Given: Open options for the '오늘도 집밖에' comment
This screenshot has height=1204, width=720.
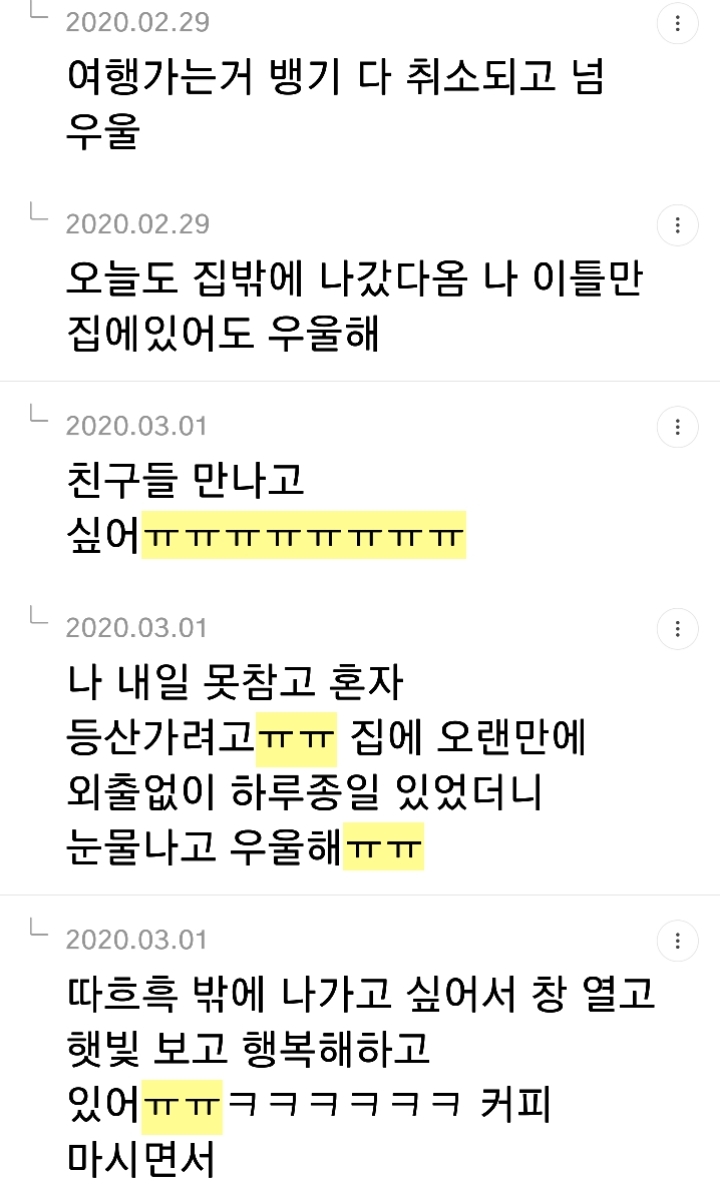Looking at the screenshot, I should (x=677, y=224).
